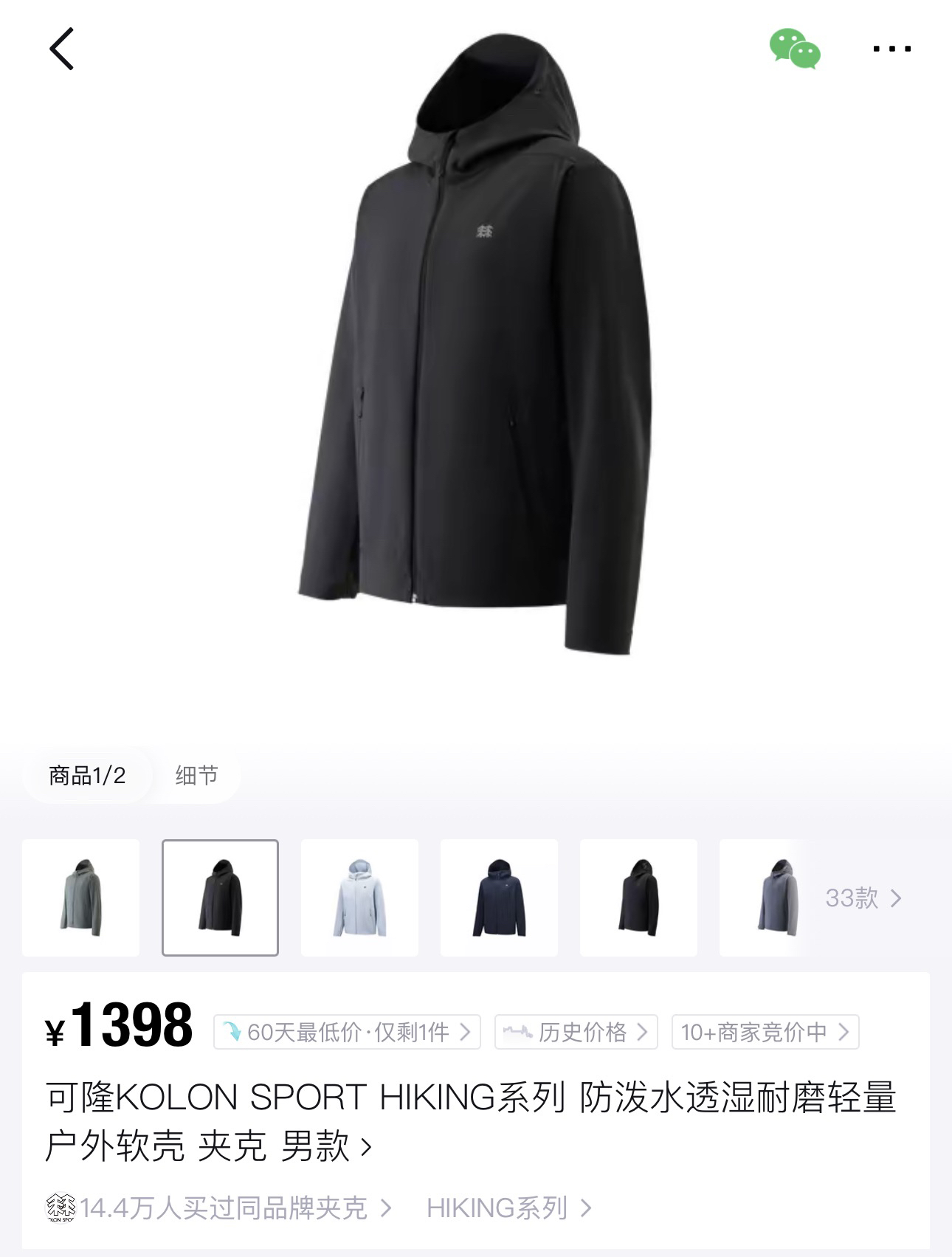Select the 商品1/2 image tab
952x1257 pixels.
(x=87, y=775)
